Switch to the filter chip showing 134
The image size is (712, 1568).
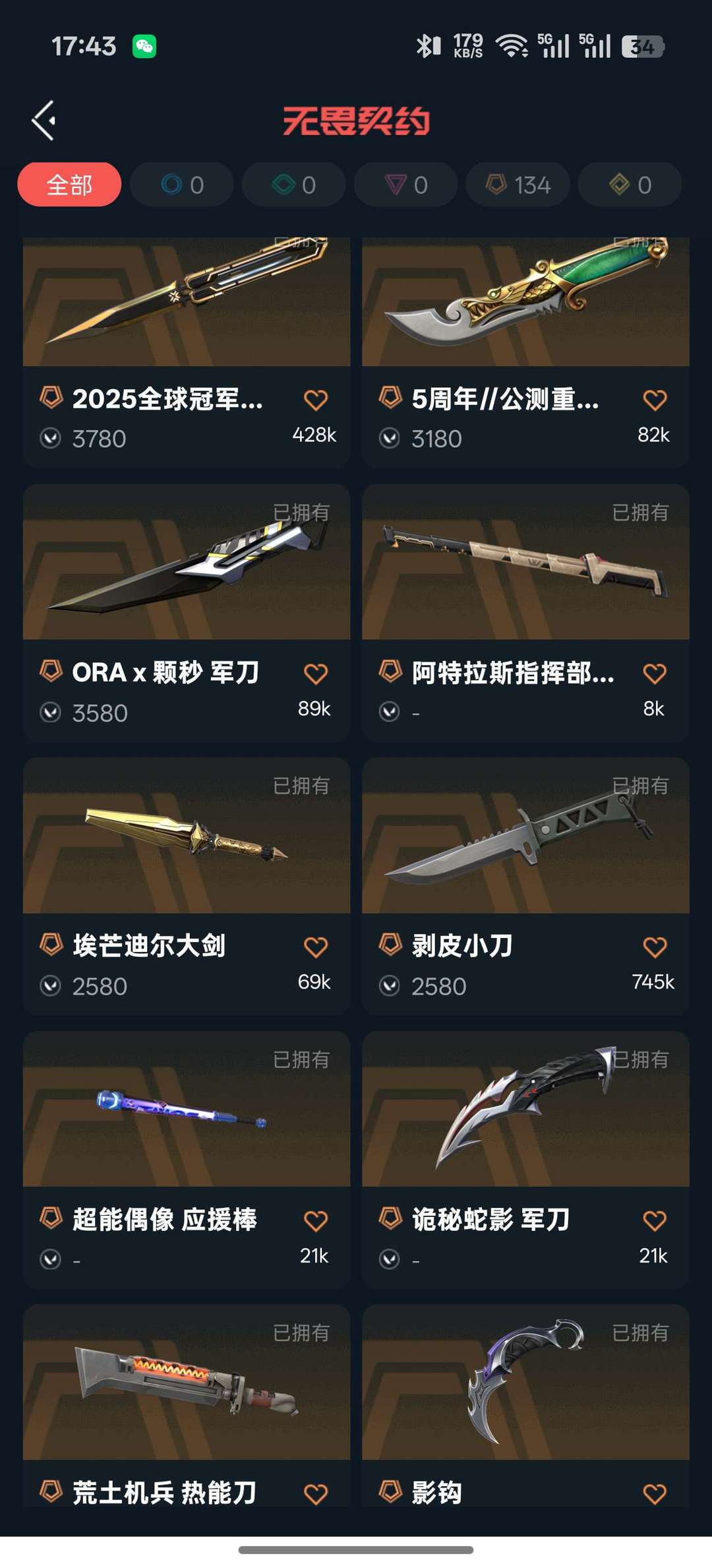pos(518,185)
